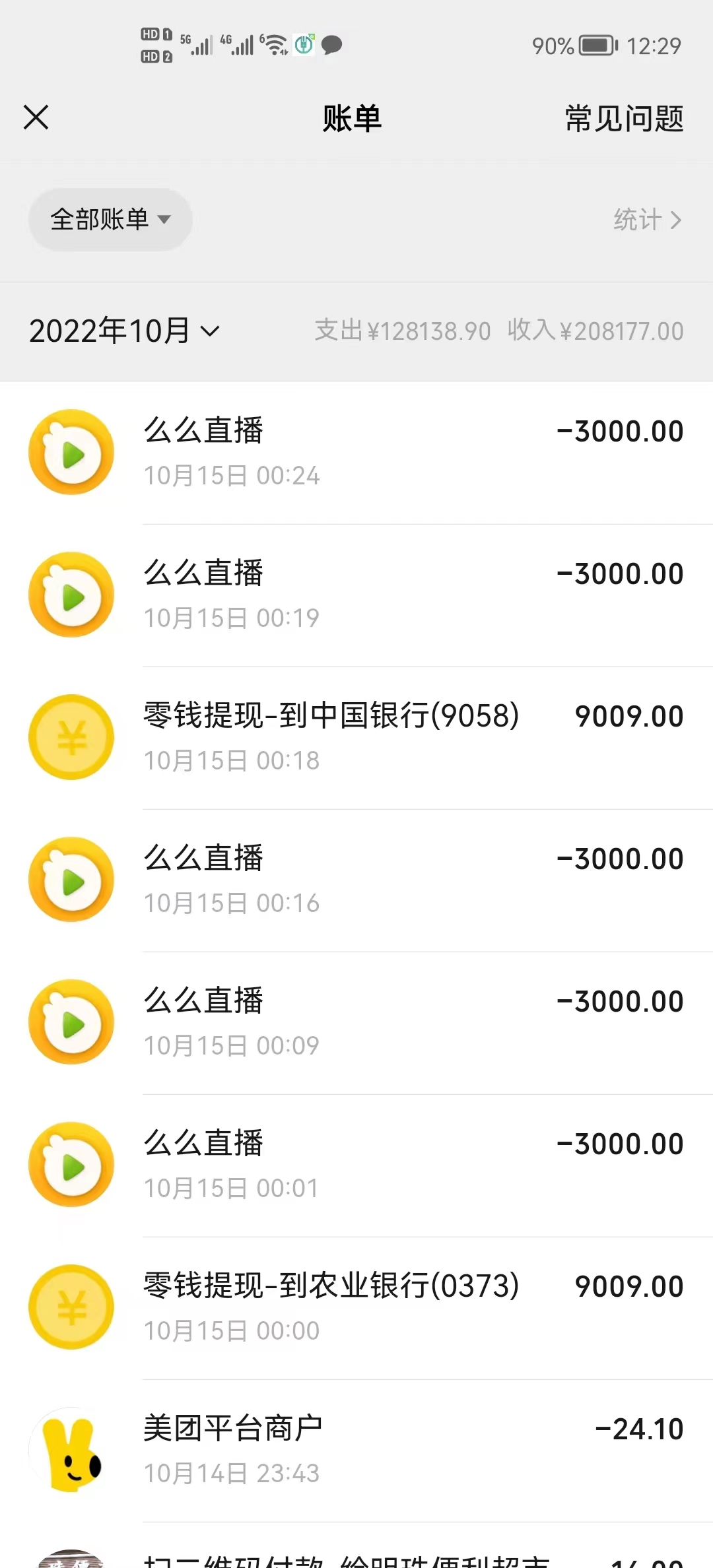Open 么么直播 payment at 10月15日 00:24
Viewport: 713px width, 1568px height.
pyautogui.click(x=356, y=453)
